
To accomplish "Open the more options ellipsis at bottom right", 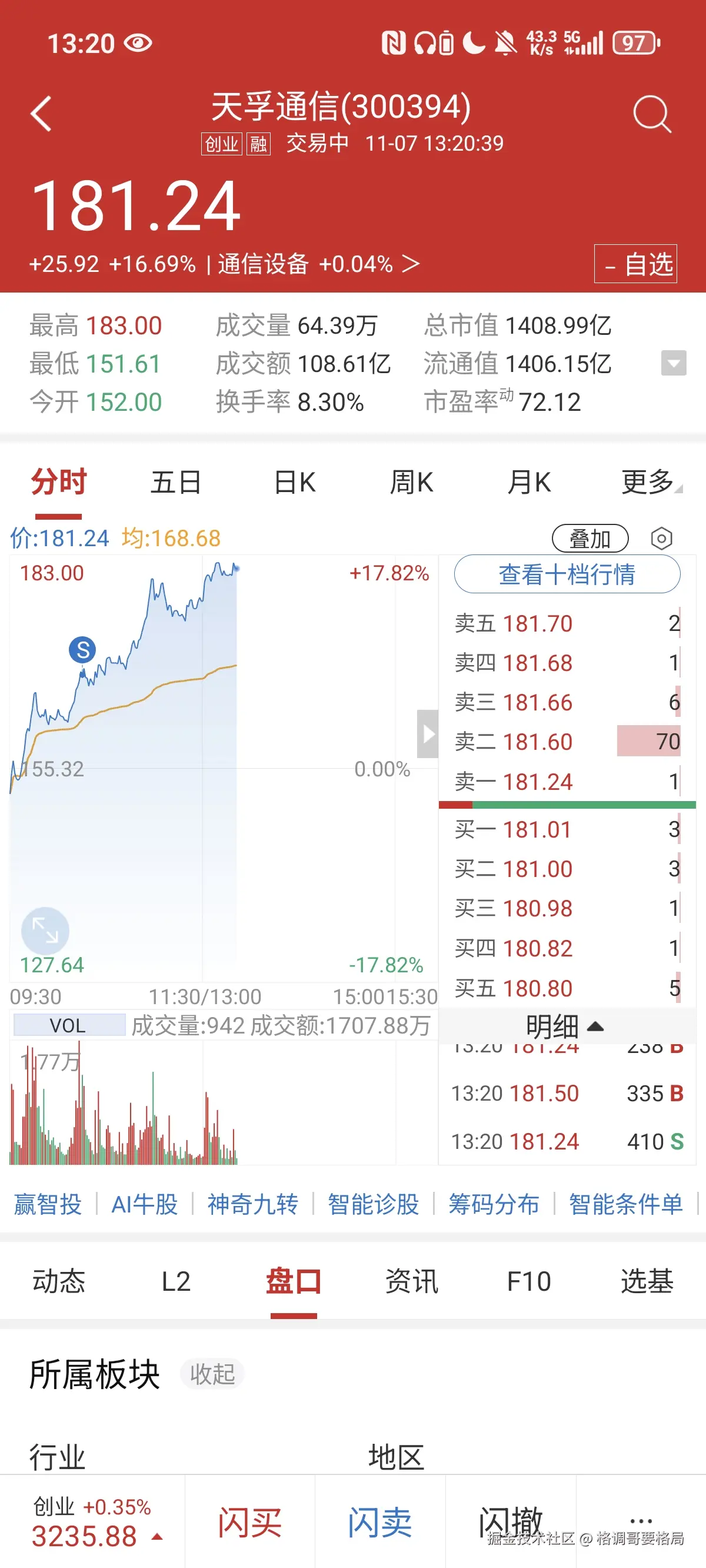I will pos(641,1520).
